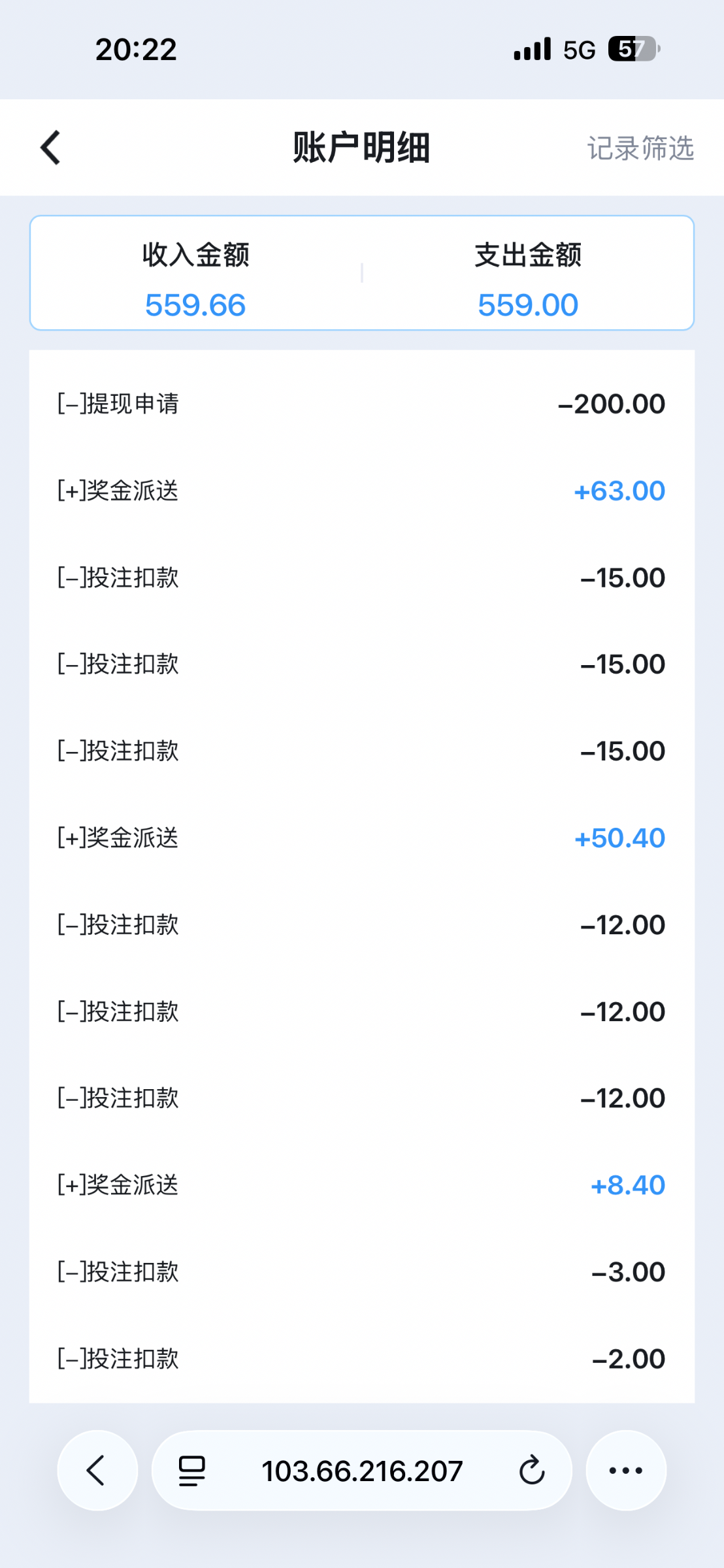
Task: Open the page options icon in address bar
Action: [192, 1471]
